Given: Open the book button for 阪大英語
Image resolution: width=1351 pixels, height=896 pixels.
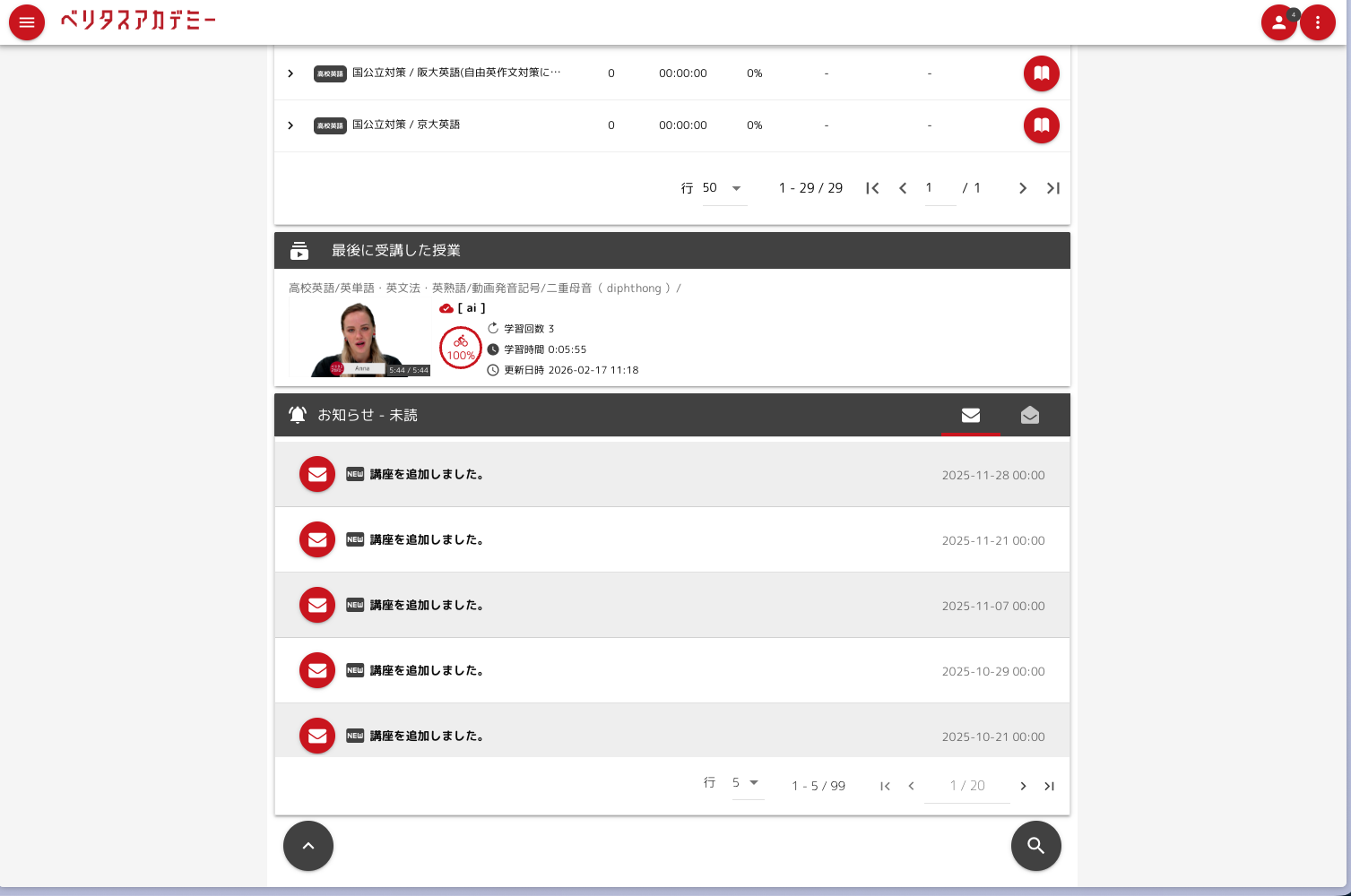Looking at the screenshot, I should [1041, 73].
